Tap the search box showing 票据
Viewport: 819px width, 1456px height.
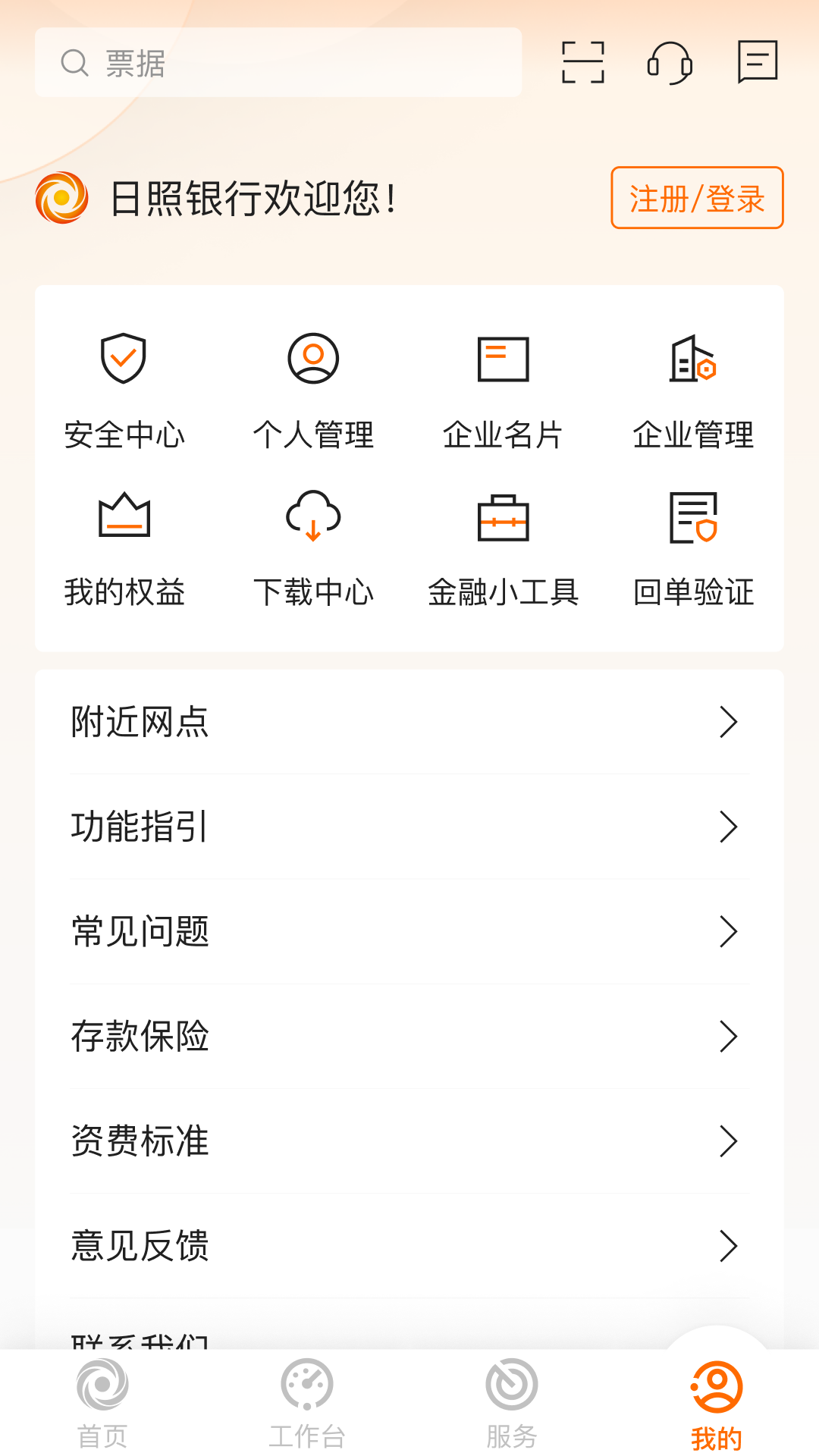point(278,63)
